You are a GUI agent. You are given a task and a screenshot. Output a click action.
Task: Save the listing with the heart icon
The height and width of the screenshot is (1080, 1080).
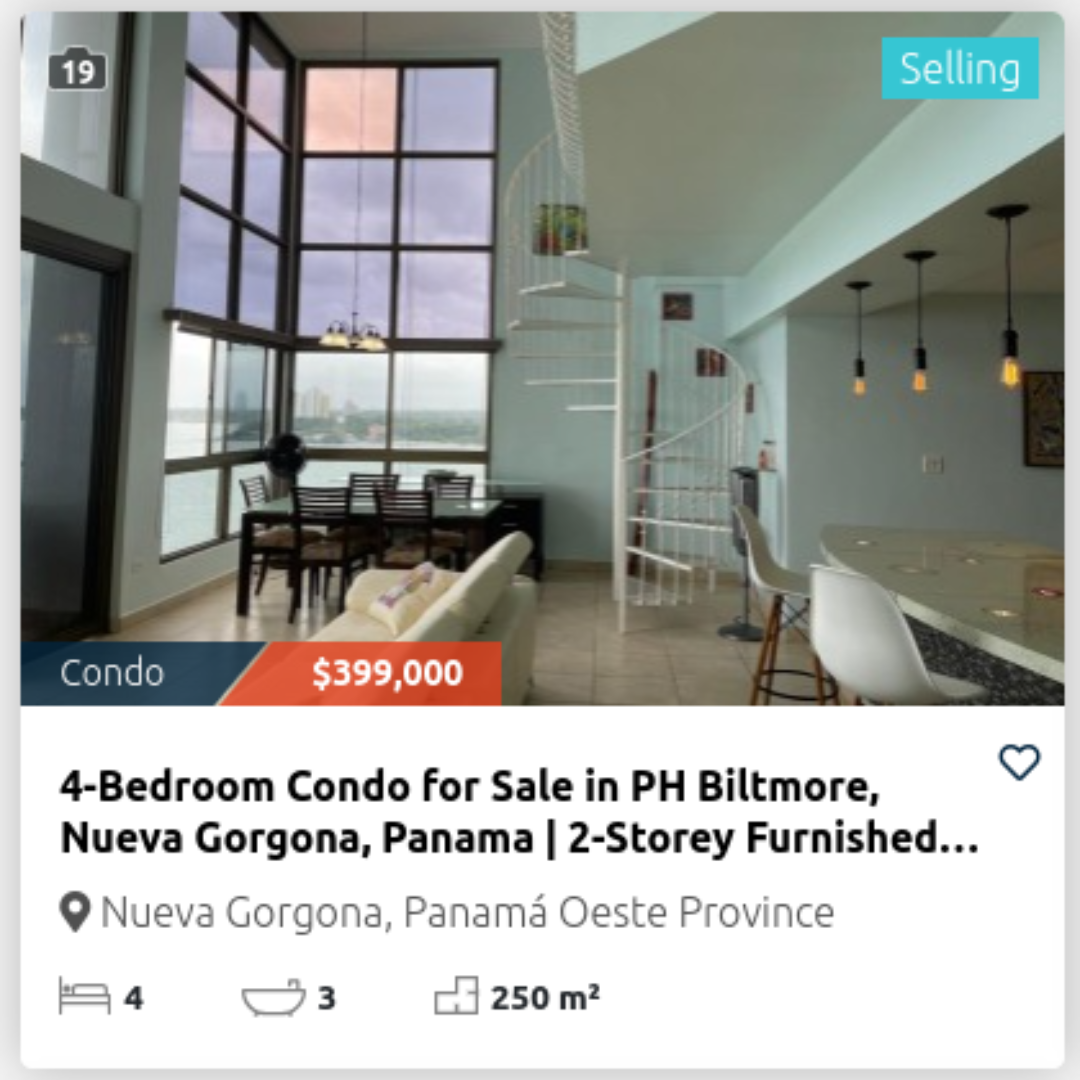[x=1019, y=763]
